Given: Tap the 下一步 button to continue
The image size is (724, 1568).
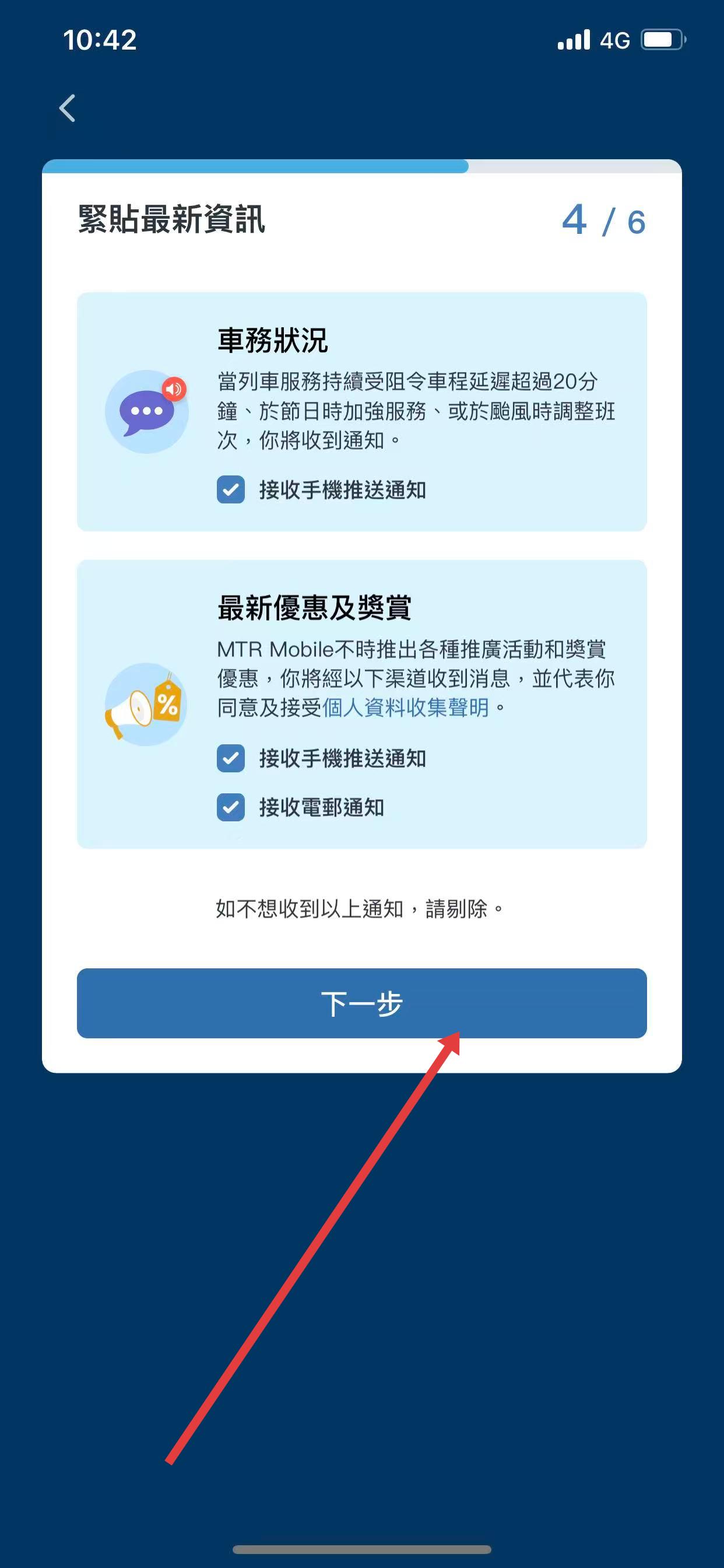Looking at the screenshot, I should pos(361,1003).
